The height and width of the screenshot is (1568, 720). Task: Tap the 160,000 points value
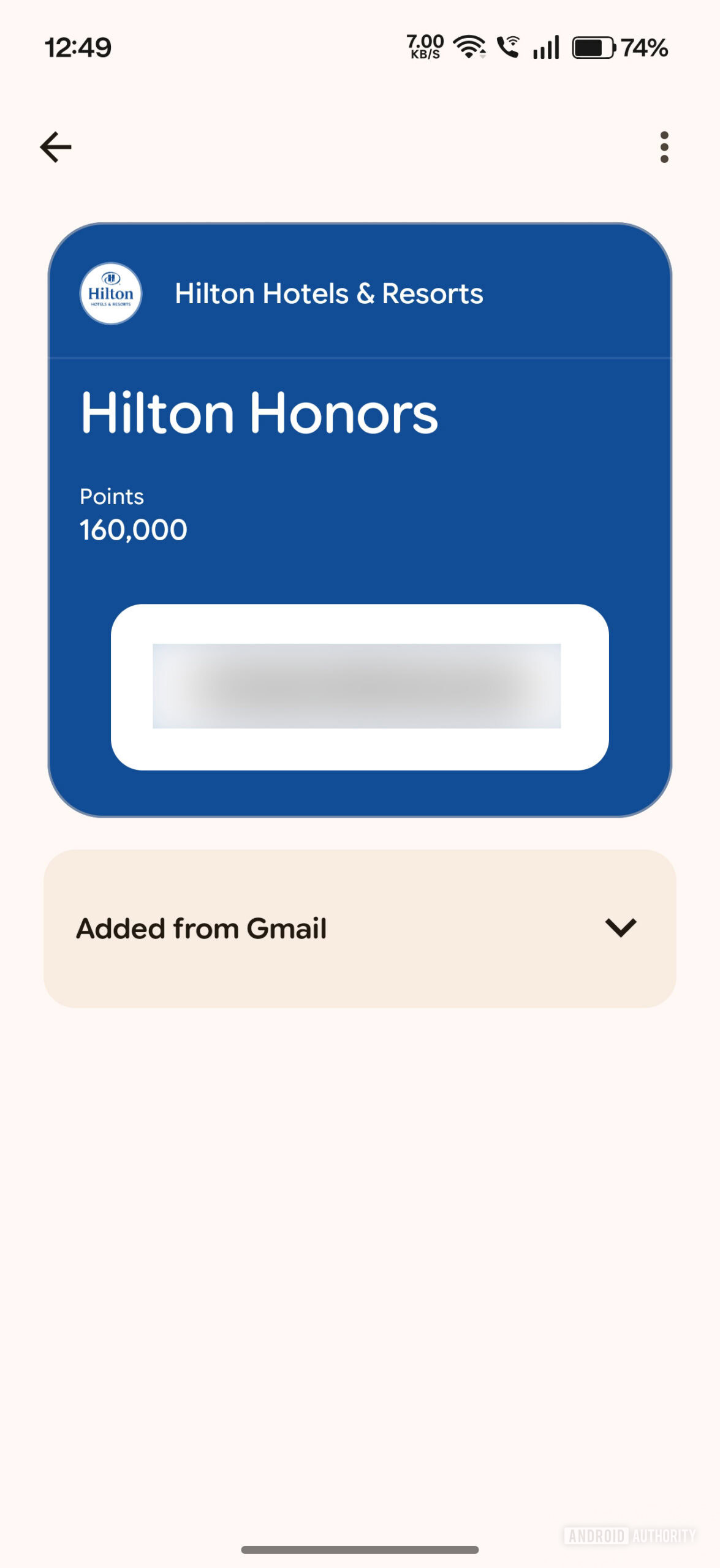click(x=134, y=529)
